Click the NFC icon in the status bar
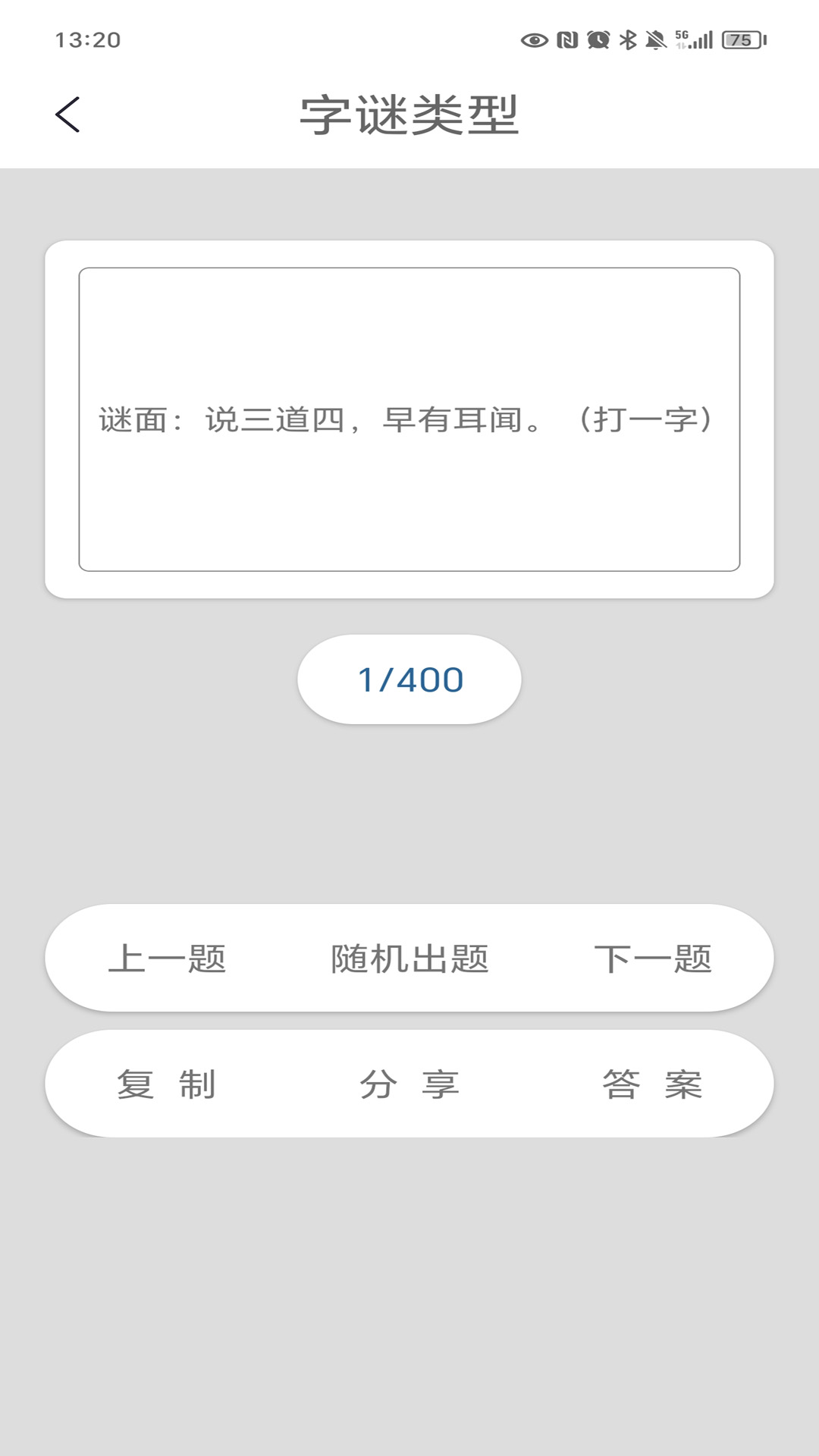This screenshot has width=819, height=1456. tap(567, 38)
